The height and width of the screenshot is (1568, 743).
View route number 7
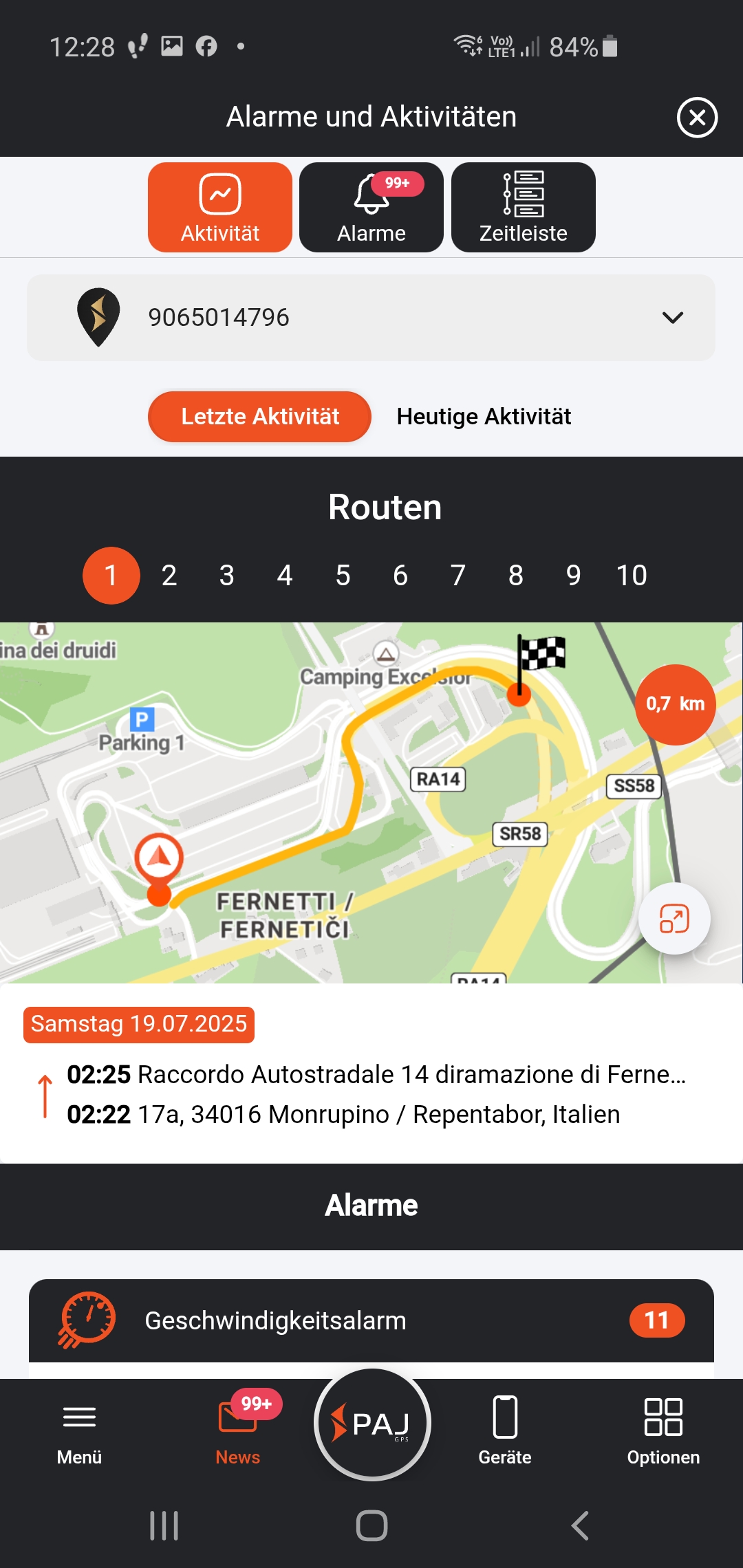pyautogui.click(x=458, y=576)
